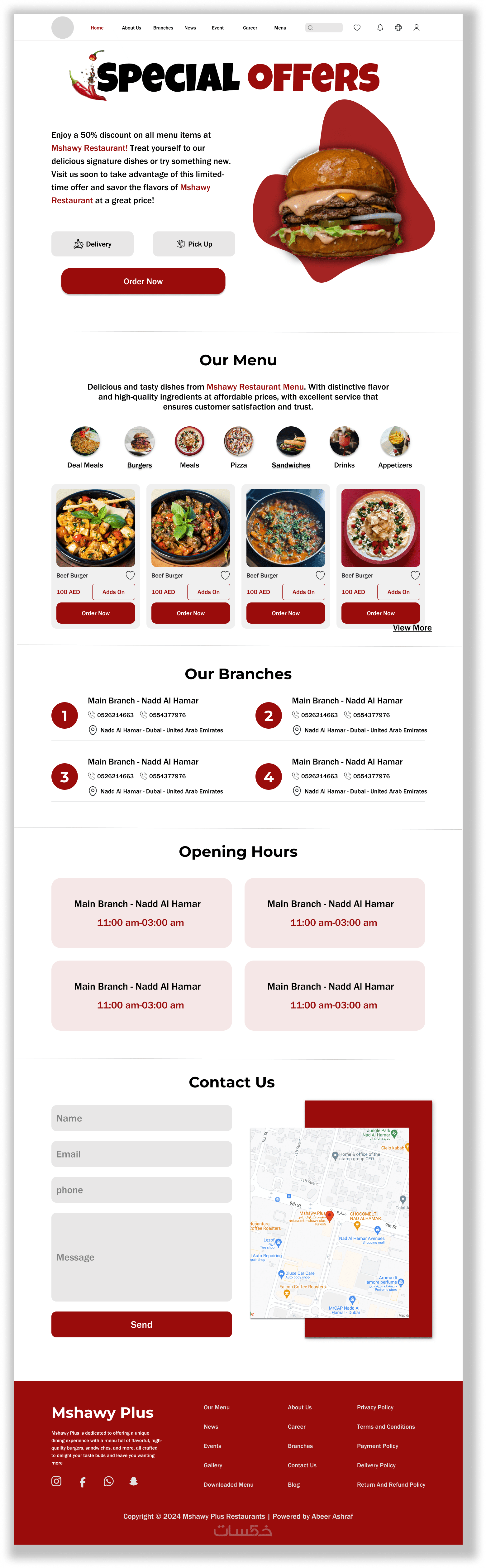Open the notifications bell
Viewport: 486px width, 1568px height.
tap(380, 27)
